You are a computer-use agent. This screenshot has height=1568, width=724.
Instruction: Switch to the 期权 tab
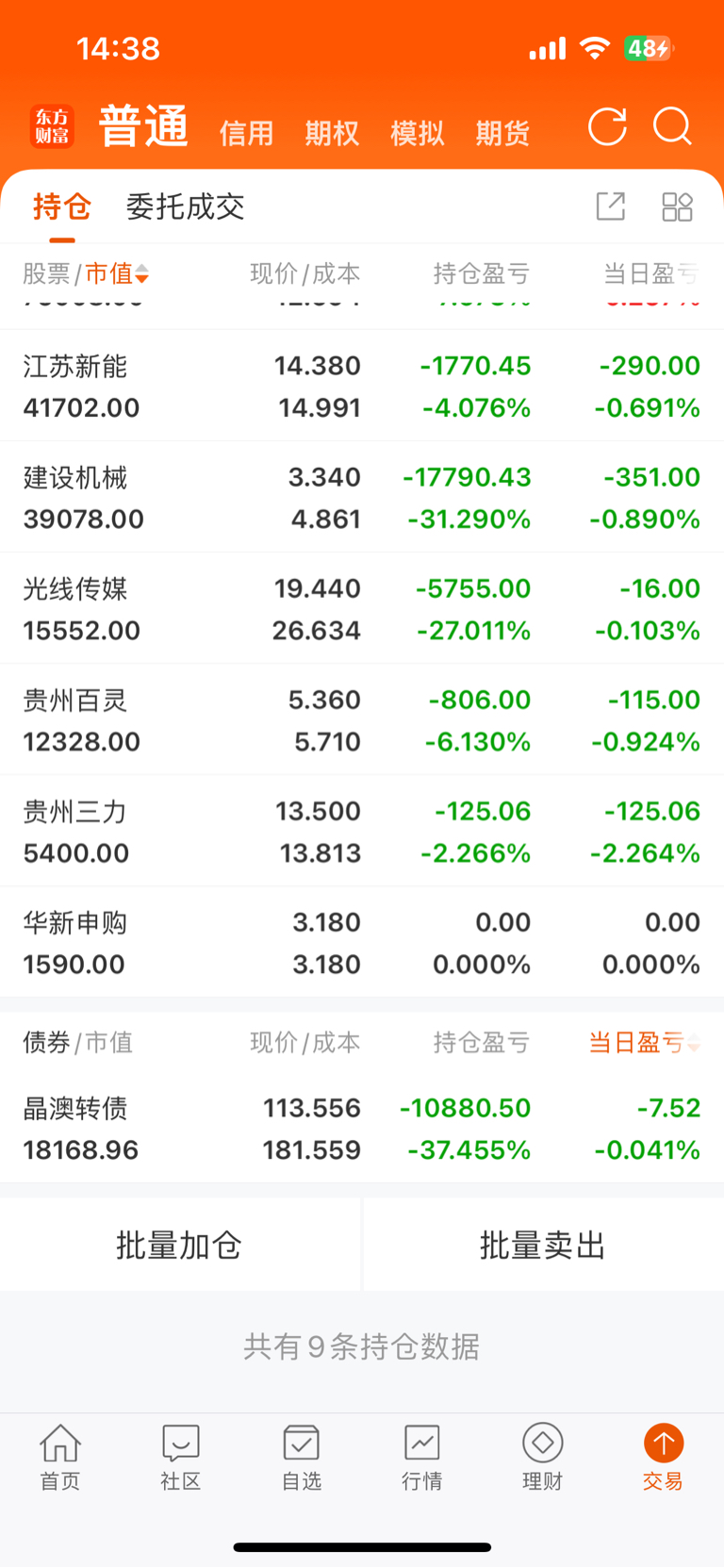pos(332,133)
